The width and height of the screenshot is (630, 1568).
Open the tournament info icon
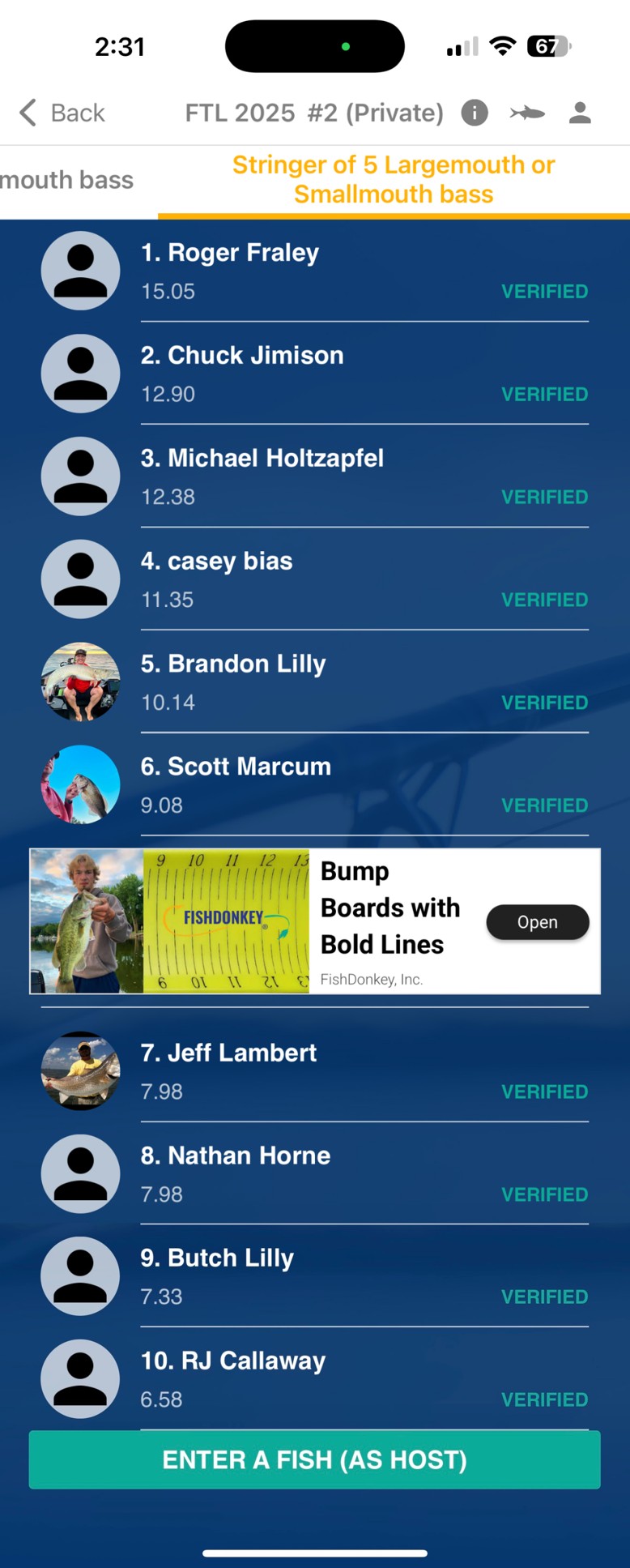coord(475,113)
